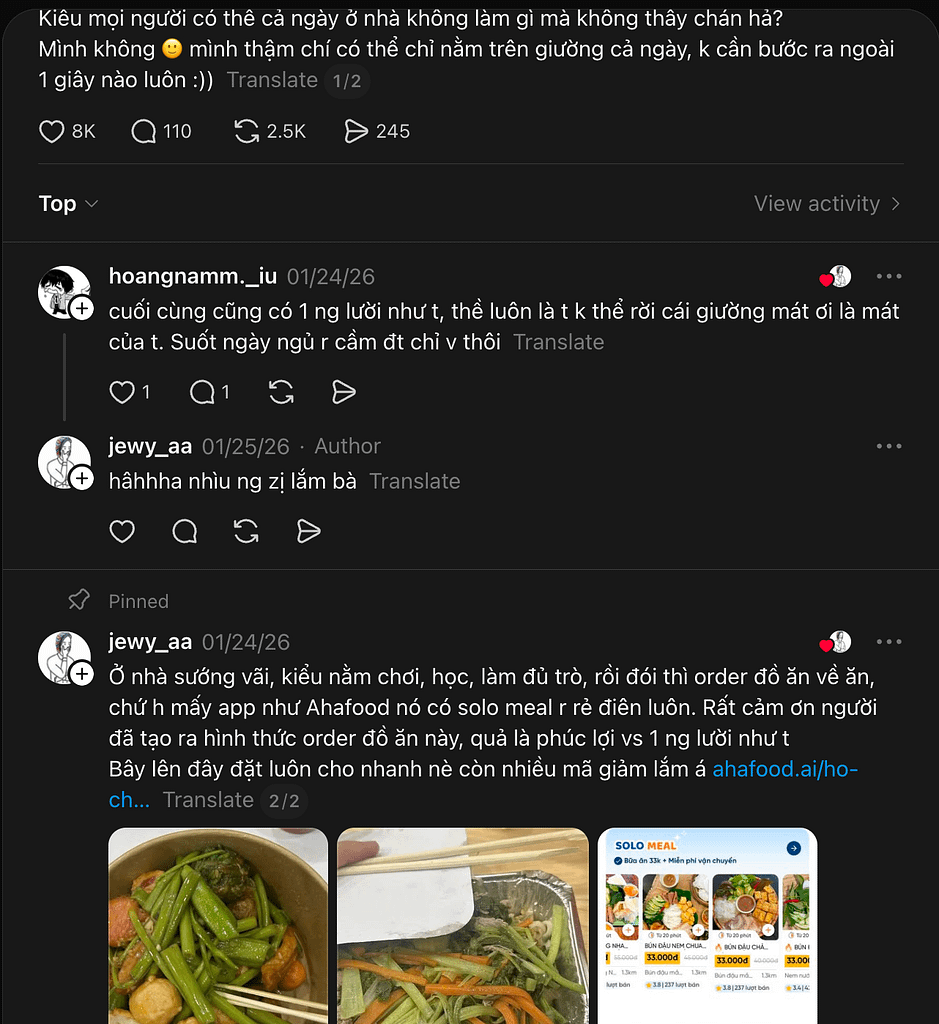Like hoangnamm._iu's reply
939x1024 pixels.
(122, 392)
